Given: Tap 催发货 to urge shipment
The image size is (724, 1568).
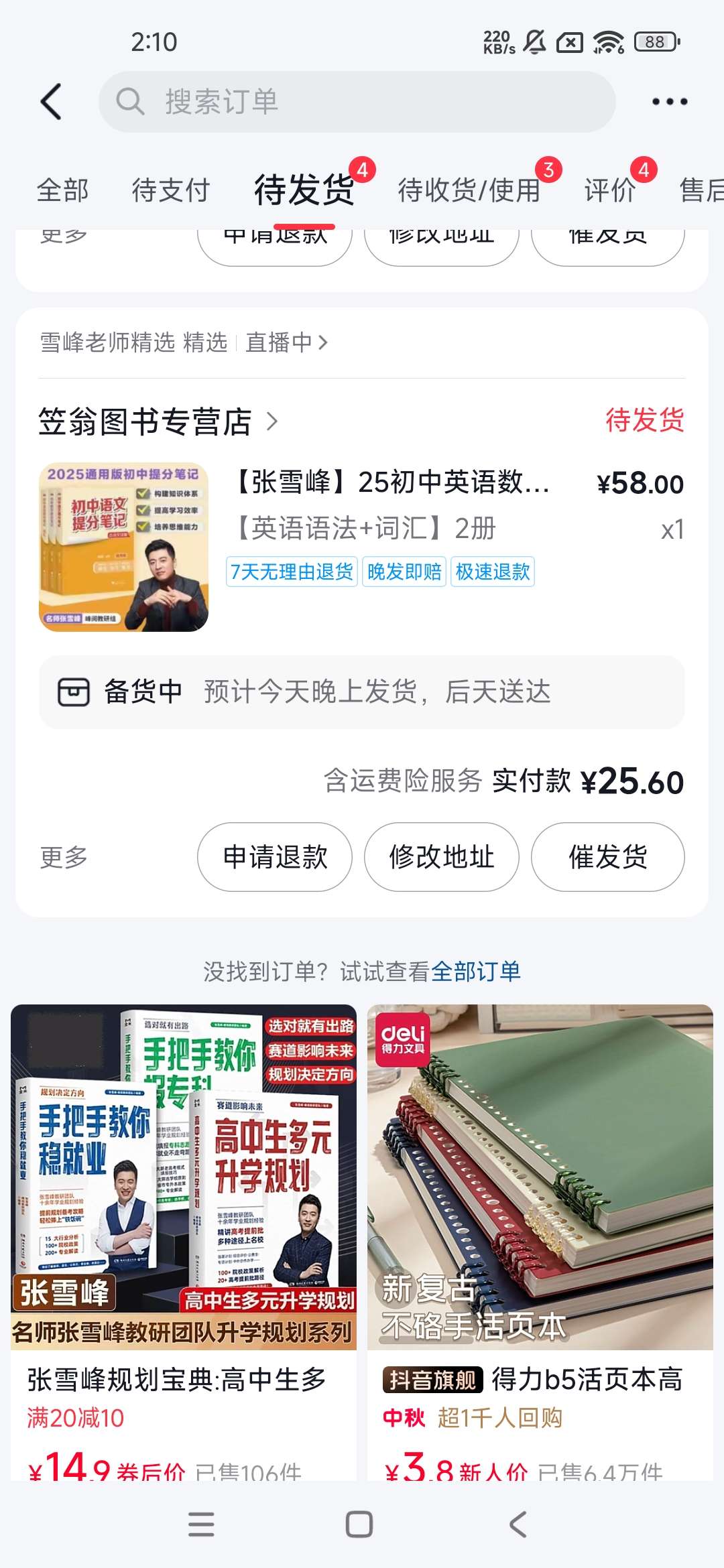Looking at the screenshot, I should point(607,857).
